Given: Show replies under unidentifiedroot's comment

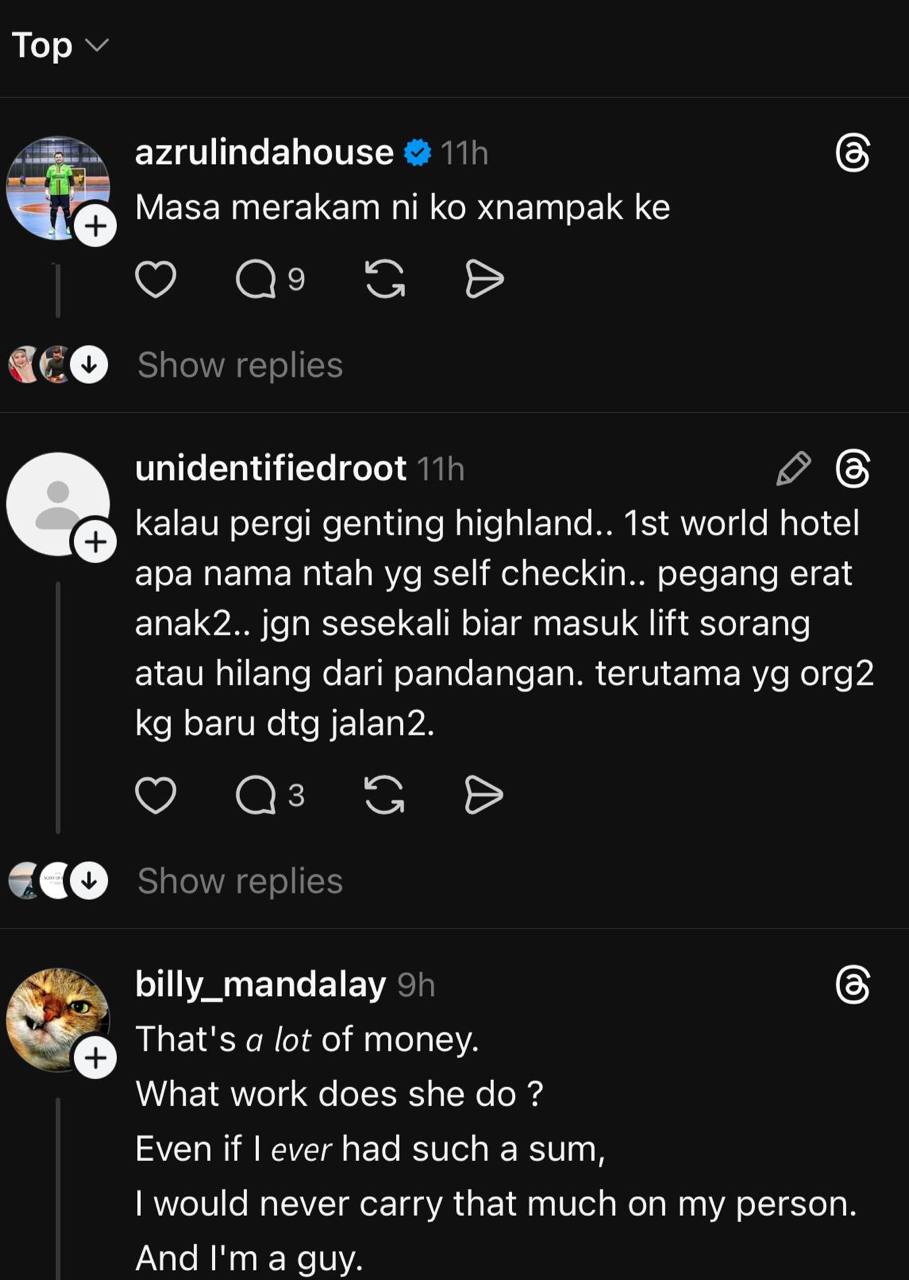Looking at the screenshot, I should (239, 881).
